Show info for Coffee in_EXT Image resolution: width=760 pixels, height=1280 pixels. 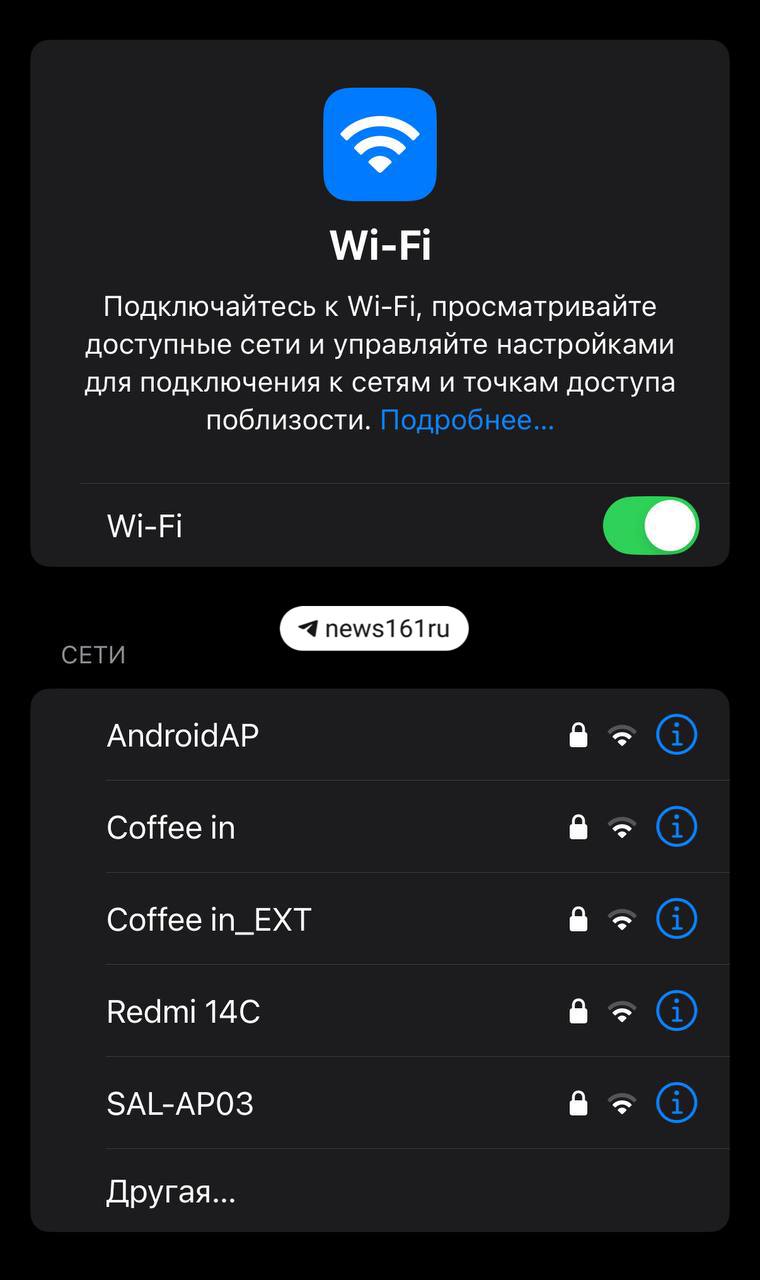click(x=676, y=919)
